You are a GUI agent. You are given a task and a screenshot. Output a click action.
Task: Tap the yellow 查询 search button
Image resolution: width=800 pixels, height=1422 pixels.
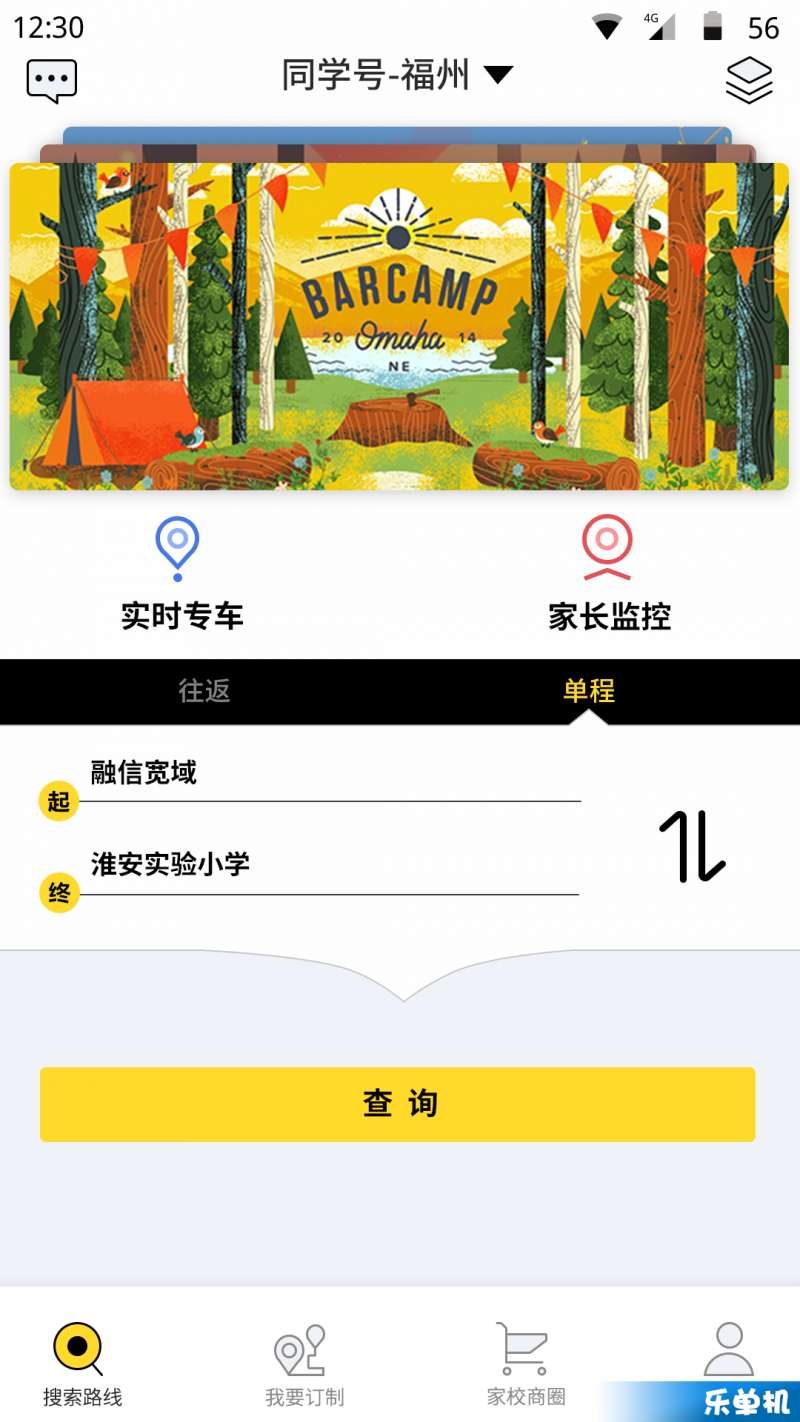(x=397, y=1104)
